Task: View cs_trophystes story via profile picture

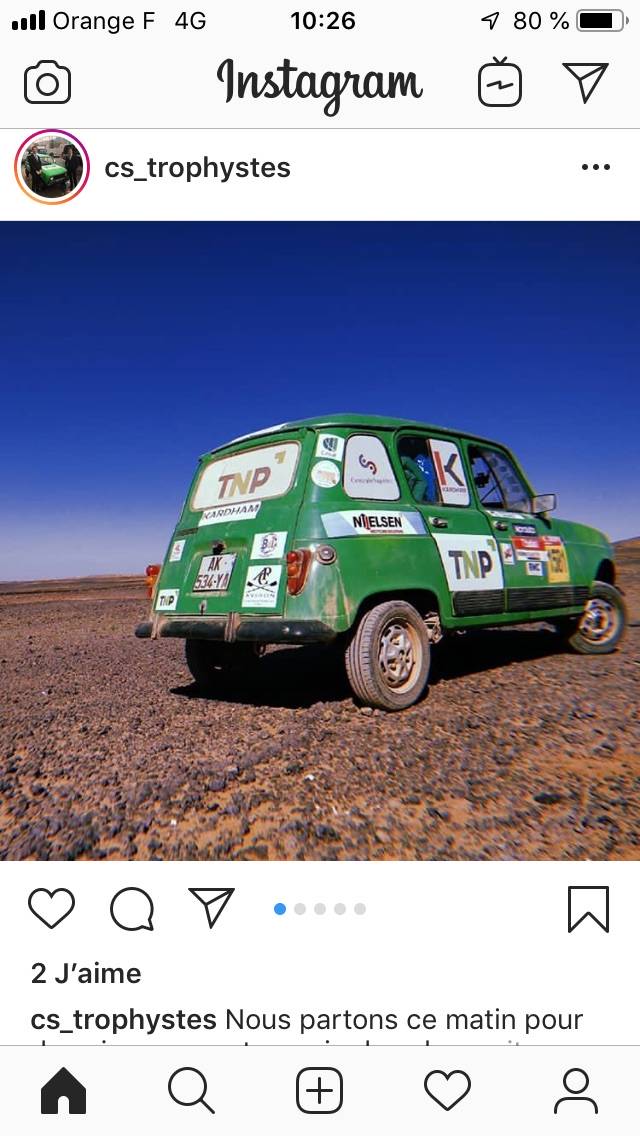Action: (x=51, y=167)
